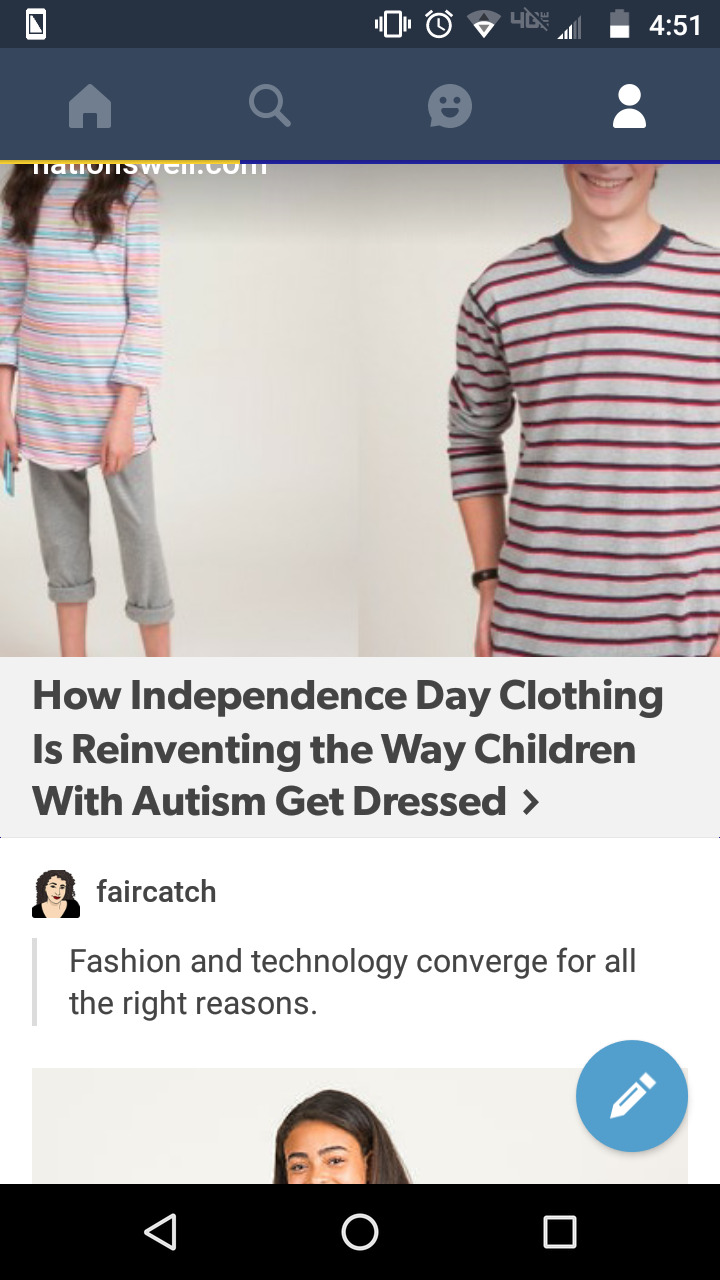
Task: Go back using the system back button
Action: coord(160,1232)
